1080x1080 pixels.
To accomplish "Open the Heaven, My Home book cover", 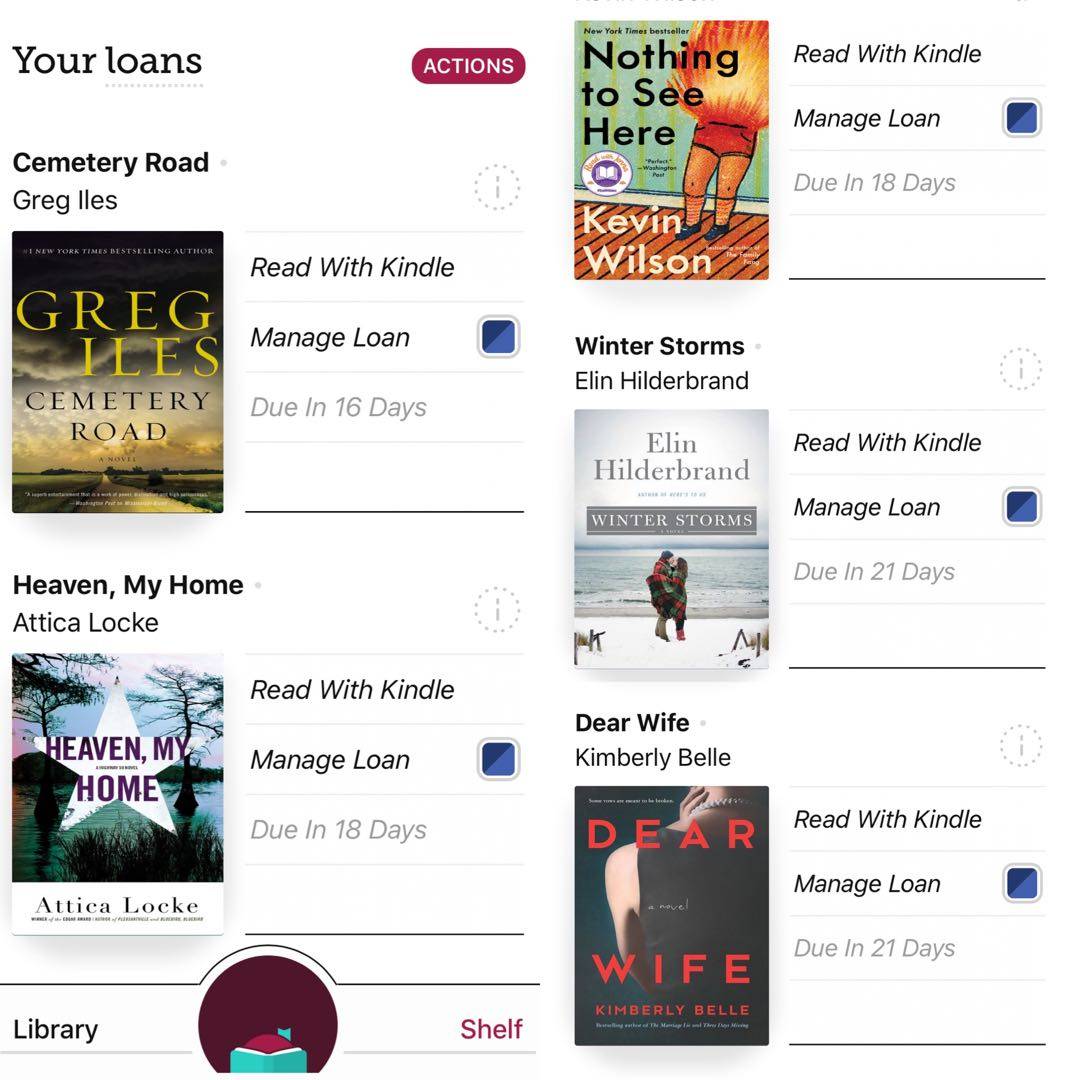I will point(118,793).
